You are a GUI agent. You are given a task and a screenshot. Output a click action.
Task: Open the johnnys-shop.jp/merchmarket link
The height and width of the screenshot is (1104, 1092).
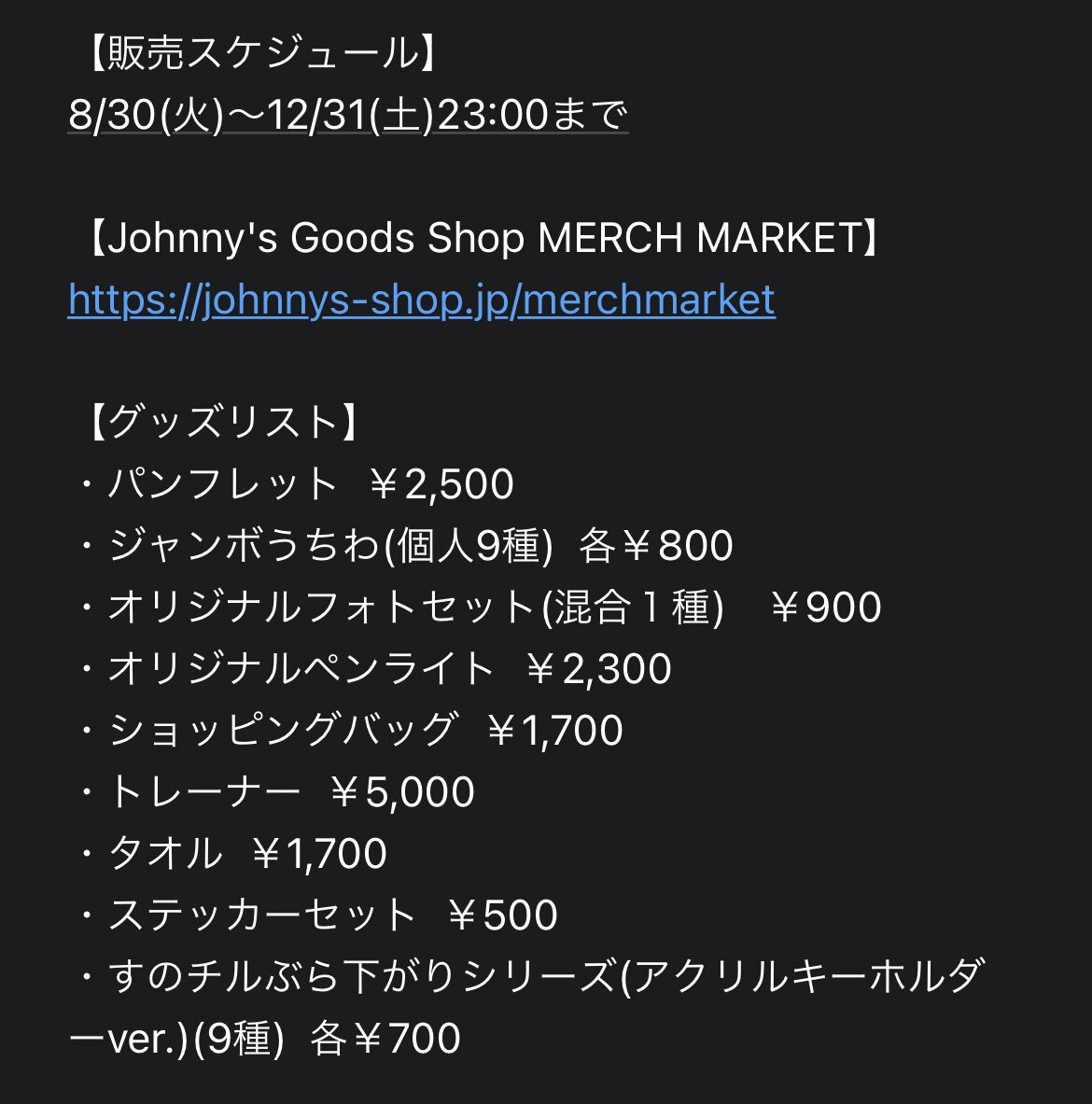[x=421, y=300]
